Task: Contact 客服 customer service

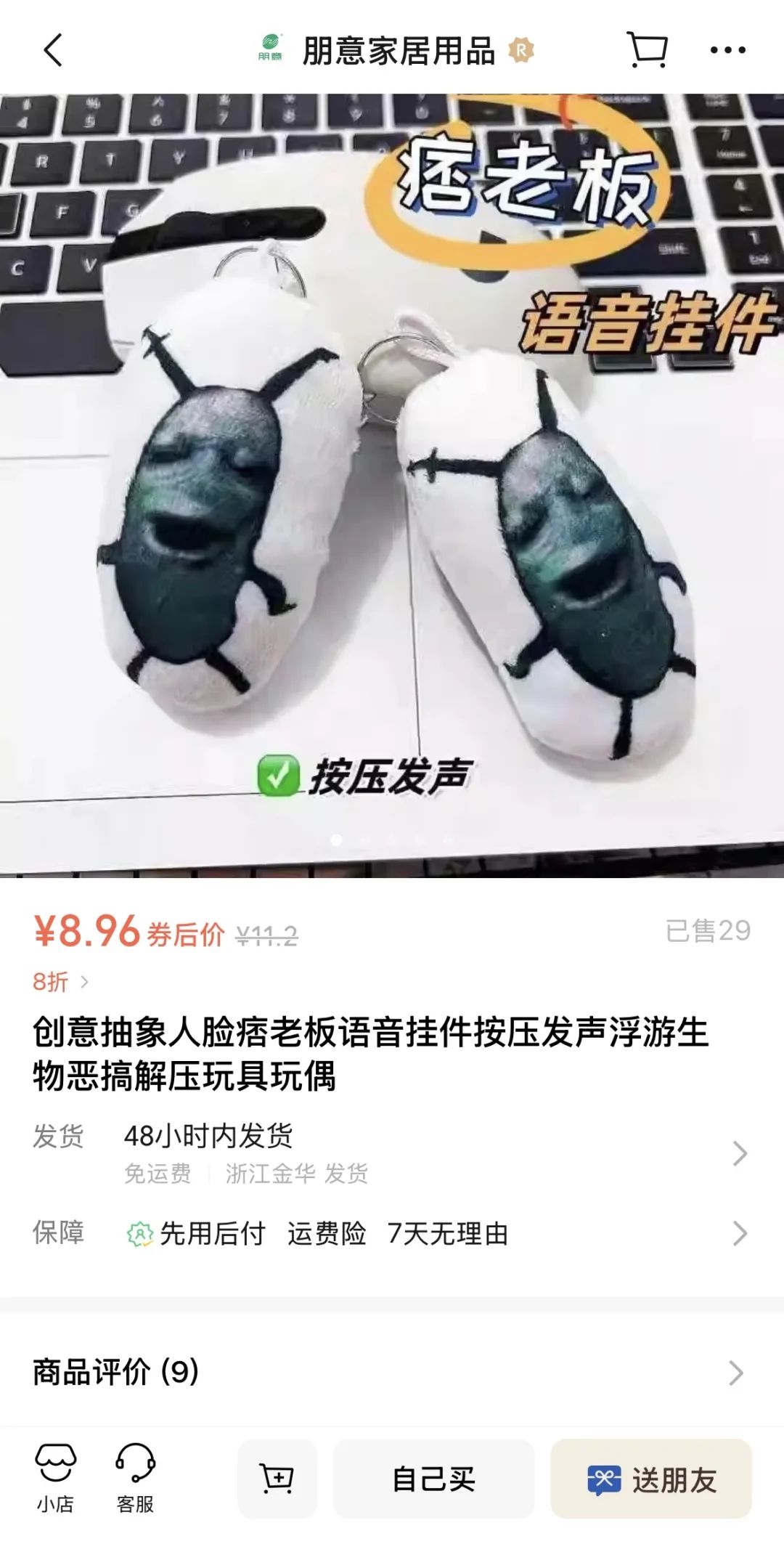Action: (x=135, y=1479)
